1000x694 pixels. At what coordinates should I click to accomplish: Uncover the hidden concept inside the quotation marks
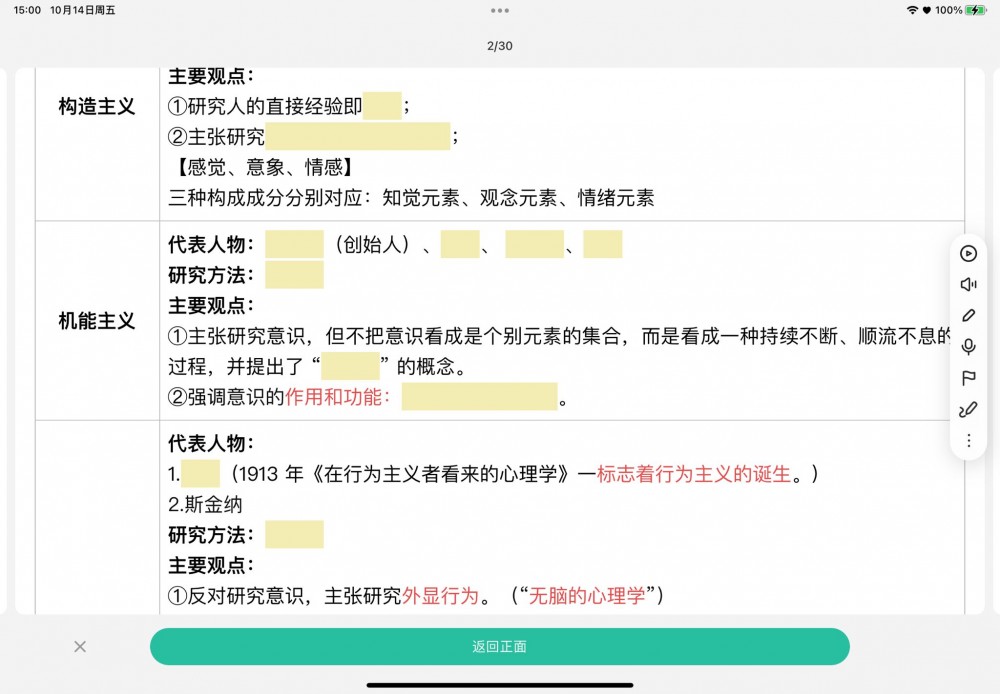point(350,366)
